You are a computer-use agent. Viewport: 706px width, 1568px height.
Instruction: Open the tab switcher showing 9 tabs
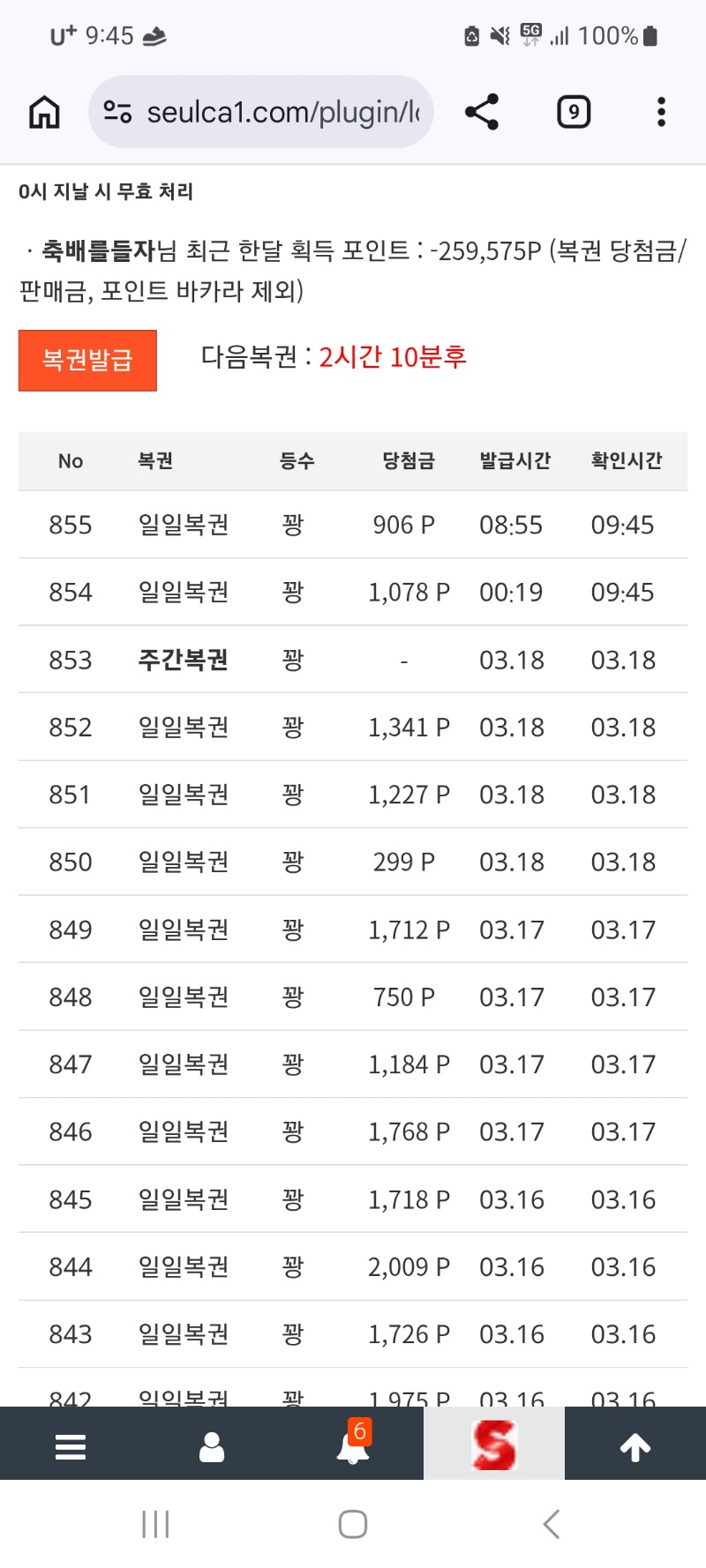click(x=574, y=112)
